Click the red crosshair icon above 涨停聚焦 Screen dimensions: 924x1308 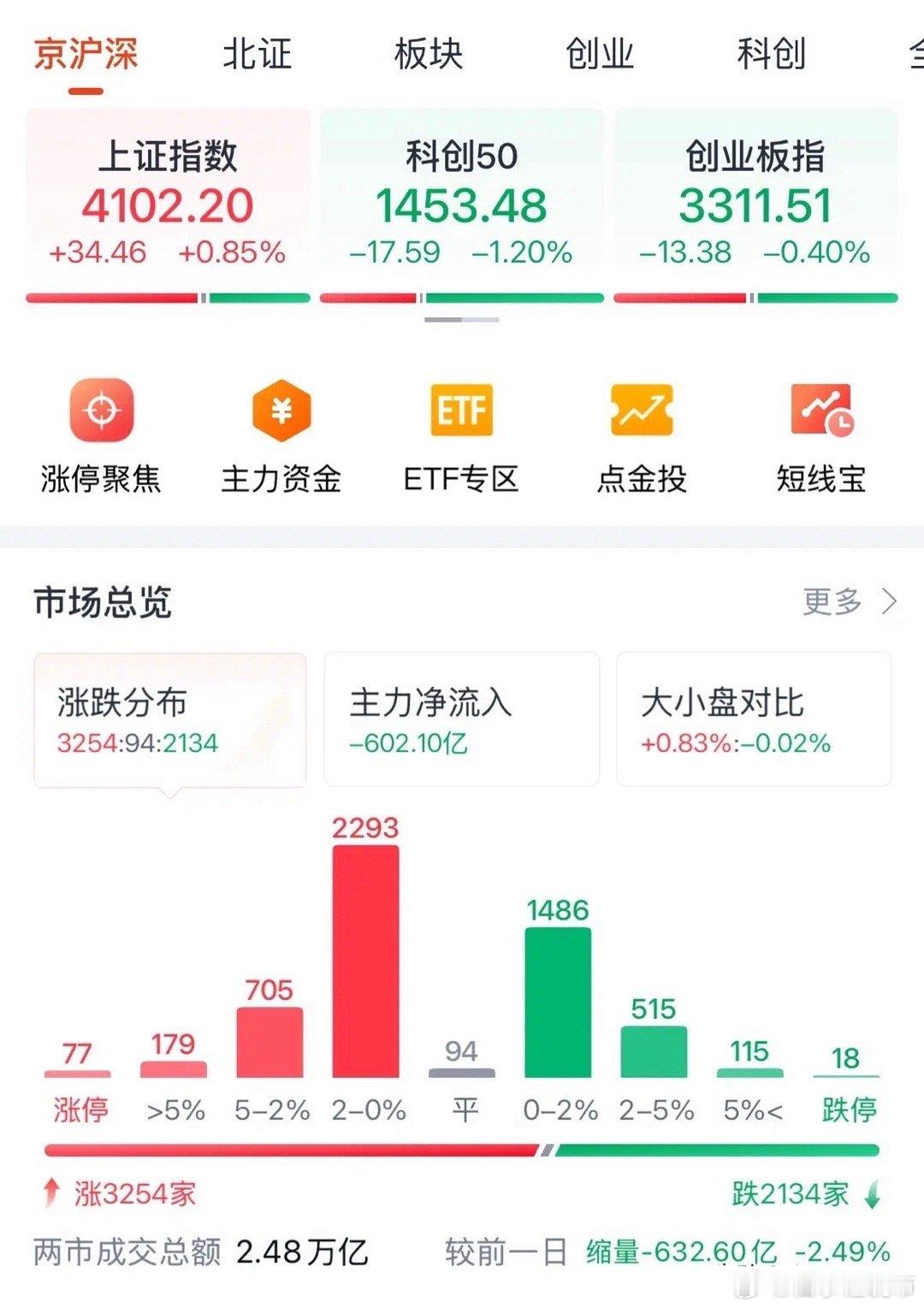pos(101,409)
